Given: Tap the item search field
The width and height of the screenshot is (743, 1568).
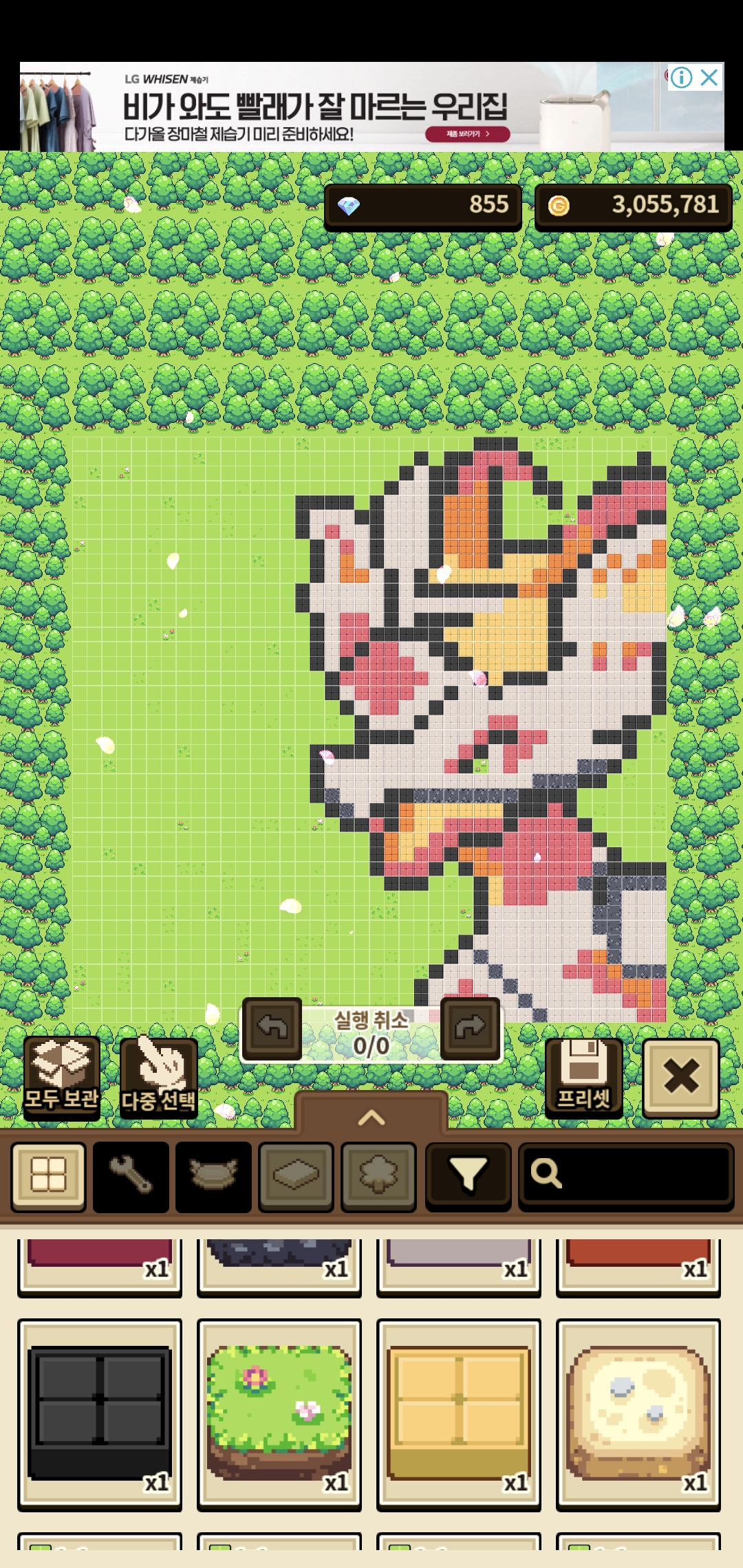Looking at the screenshot, I should point(626,1175).
